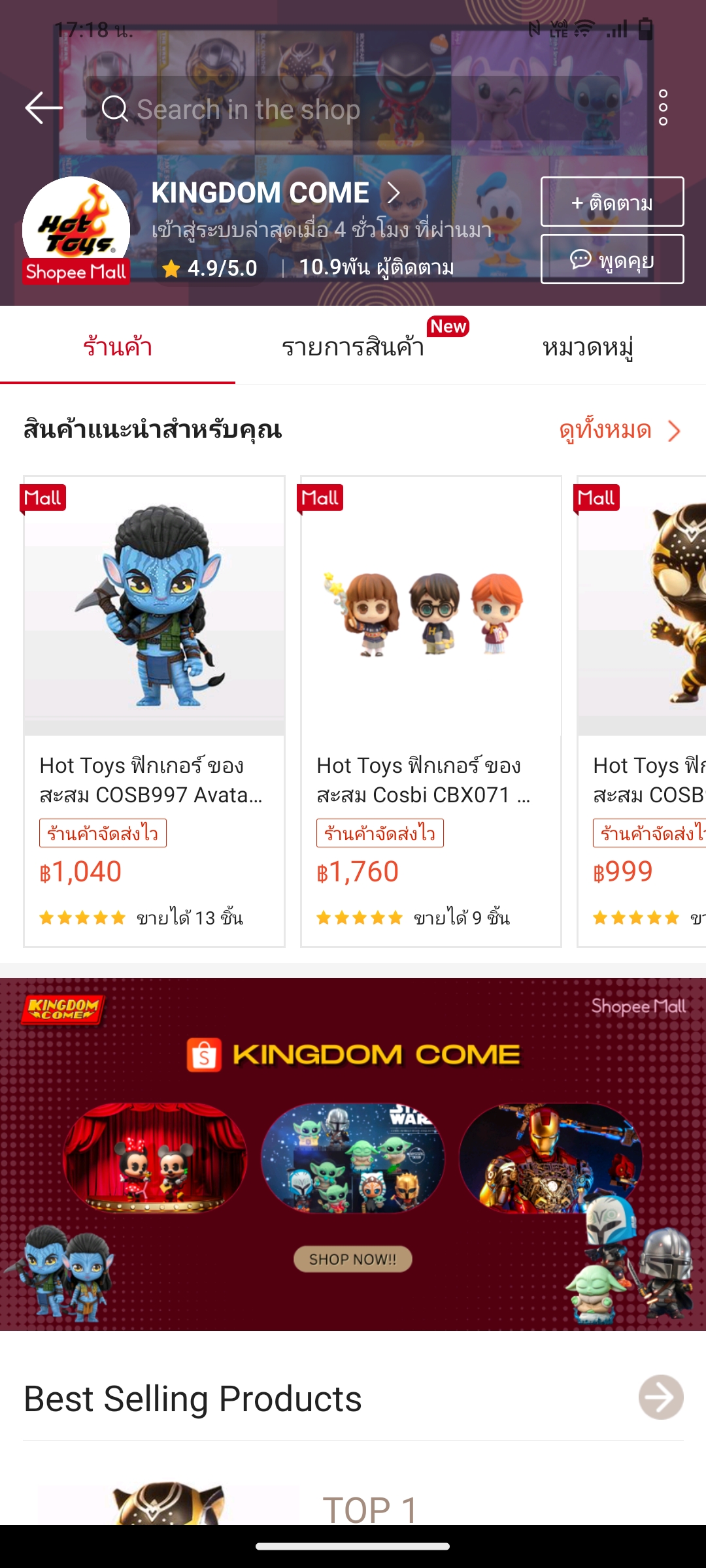Switch to the ร้านค้า tab
Viewport: 706px width, 1568px height.
coord(118,346)
